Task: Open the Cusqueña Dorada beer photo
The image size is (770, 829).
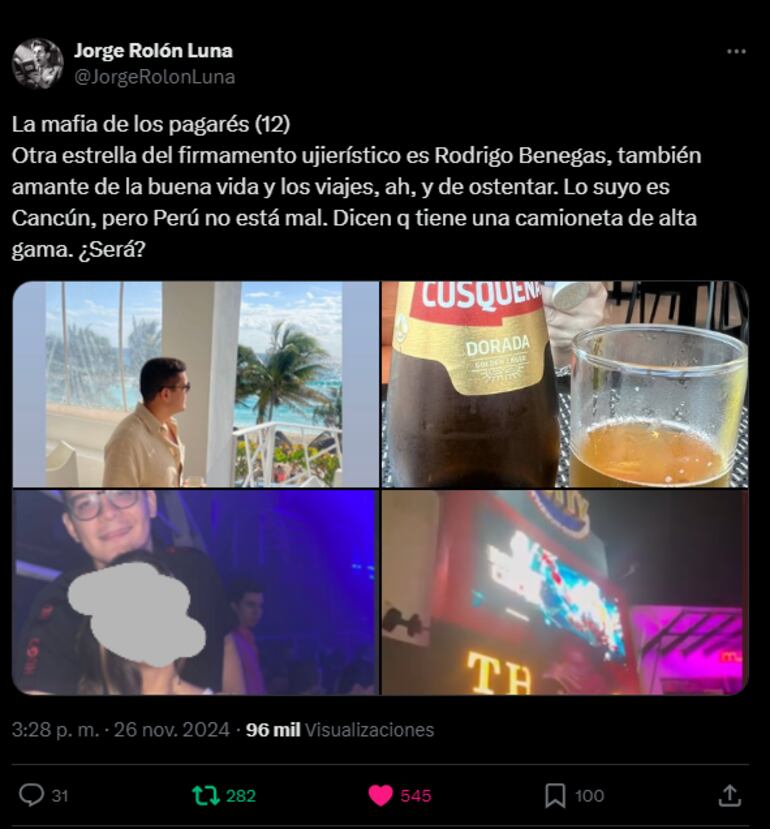Action: [x=564, y=384]
